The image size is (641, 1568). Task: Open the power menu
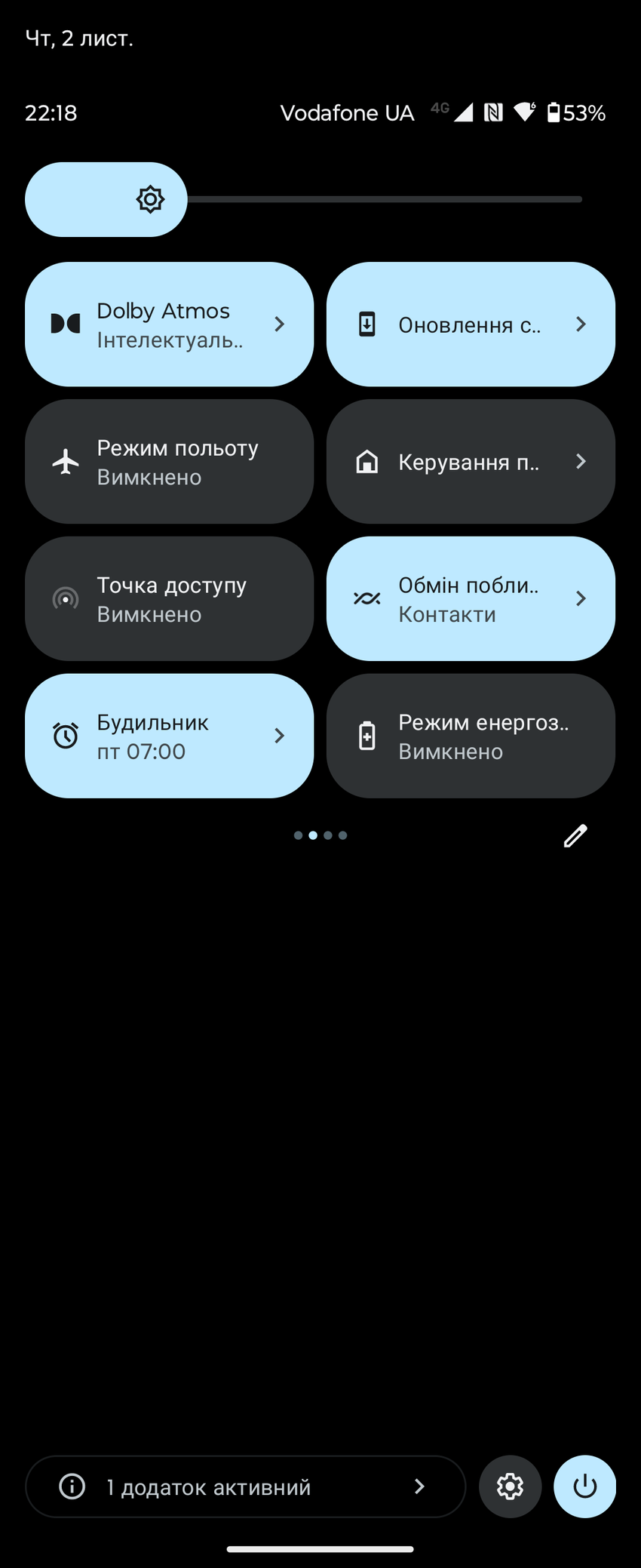[585, 1487]
